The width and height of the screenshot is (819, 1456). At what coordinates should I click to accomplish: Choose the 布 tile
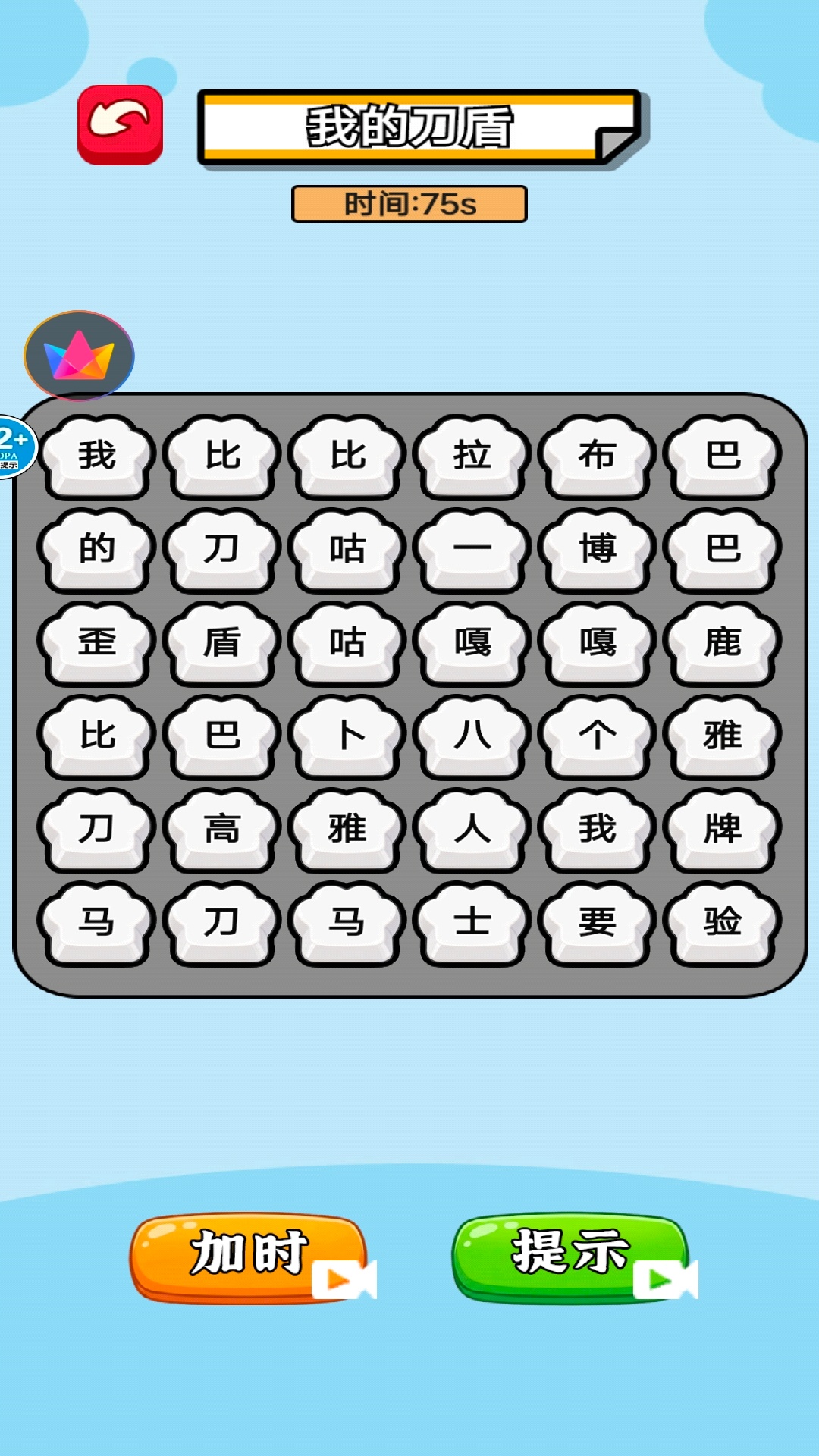(x=597, y=456)
